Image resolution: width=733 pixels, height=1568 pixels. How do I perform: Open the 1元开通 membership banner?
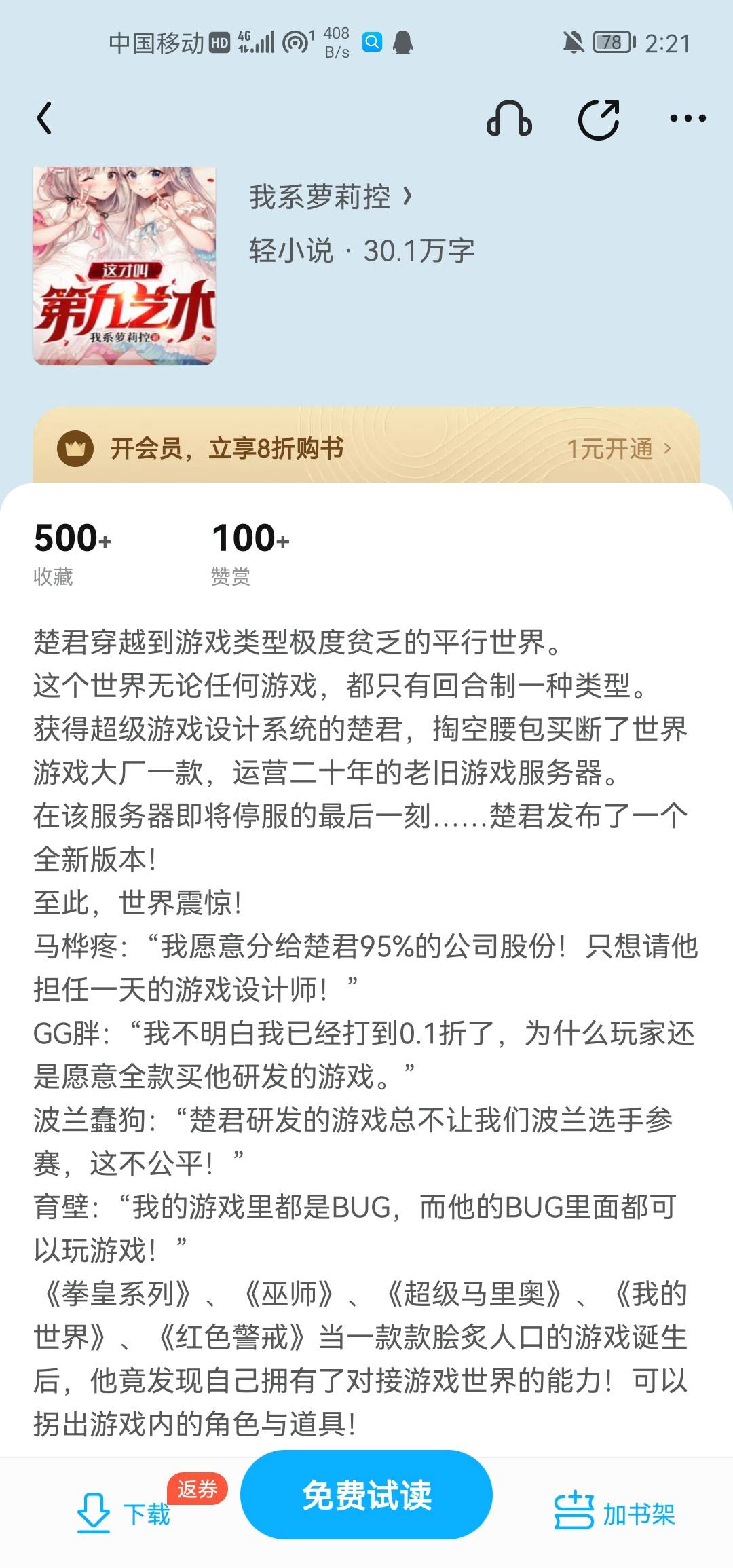pos(618,448)
